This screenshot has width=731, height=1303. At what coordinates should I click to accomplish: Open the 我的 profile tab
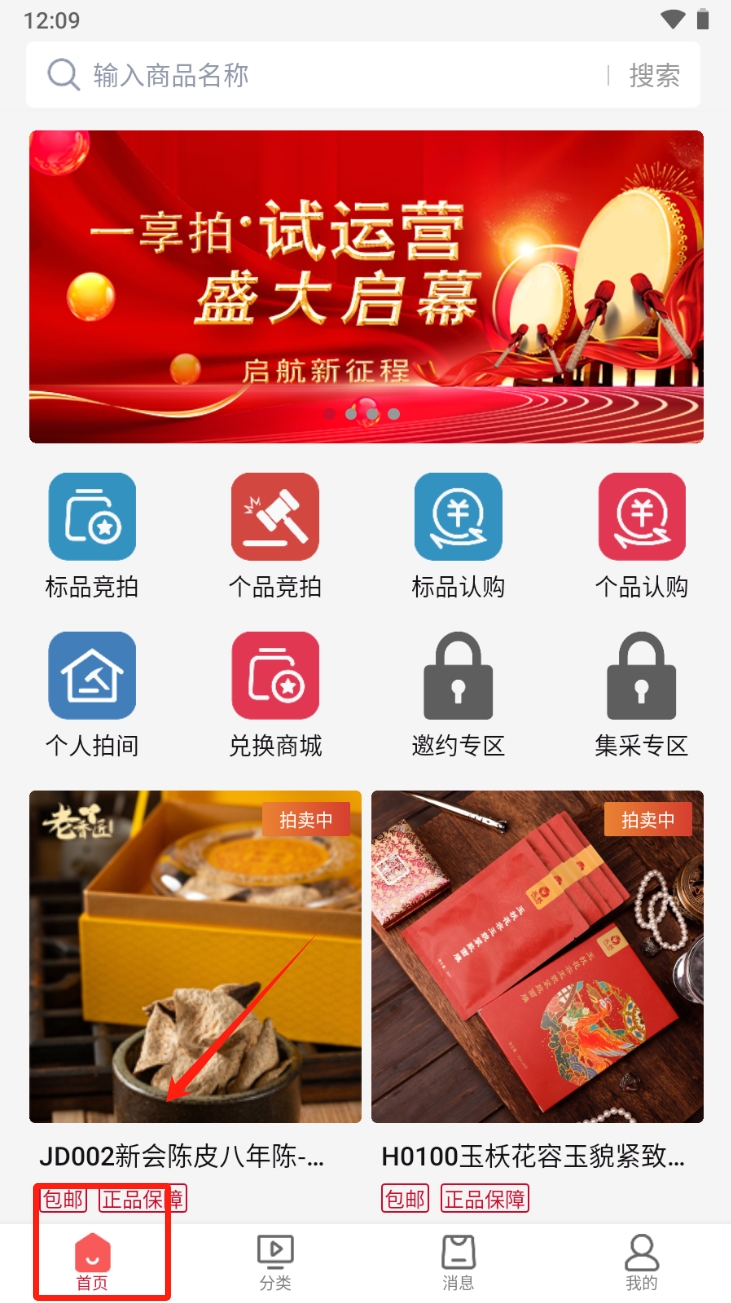click(x=641, y=1262)
